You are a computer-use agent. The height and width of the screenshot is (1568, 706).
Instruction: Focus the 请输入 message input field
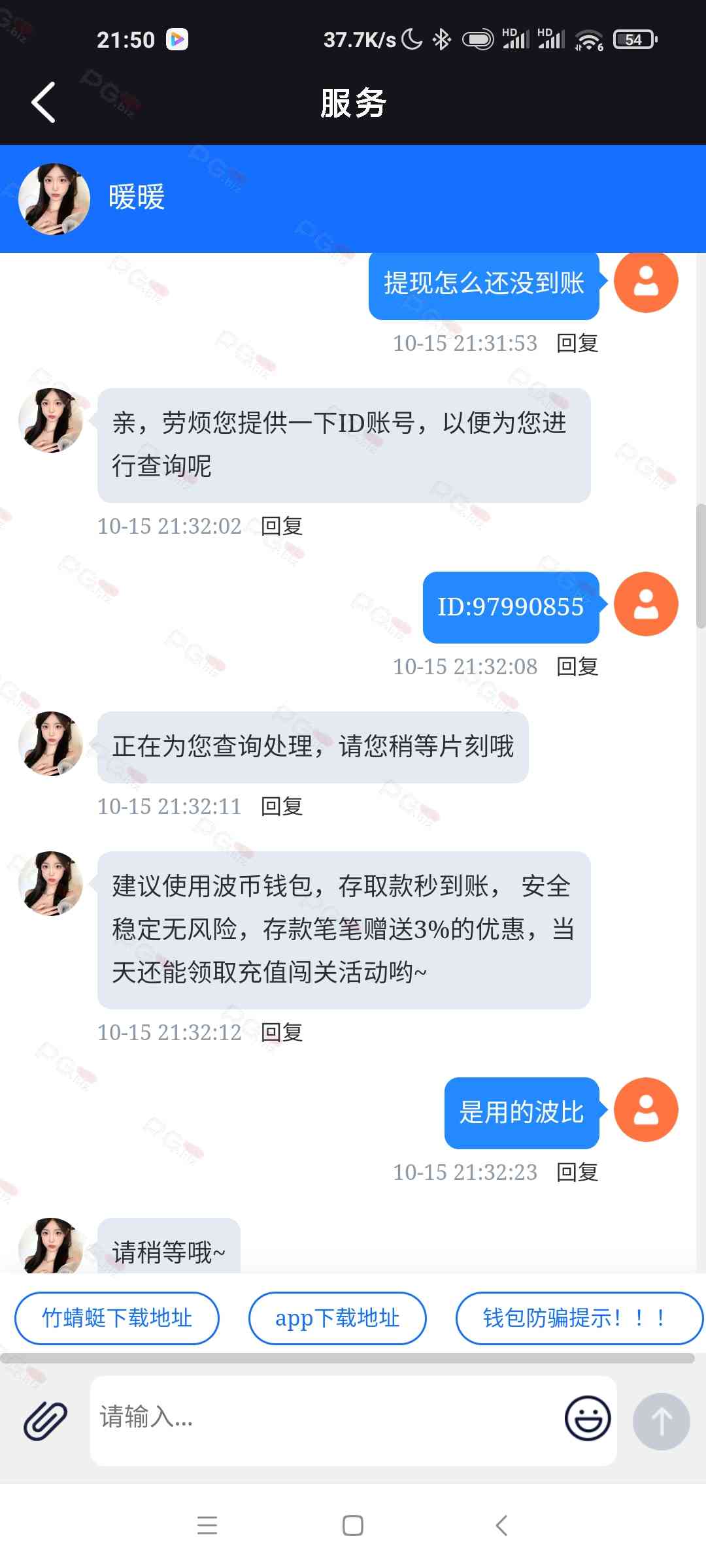[x=327, y=1418]
